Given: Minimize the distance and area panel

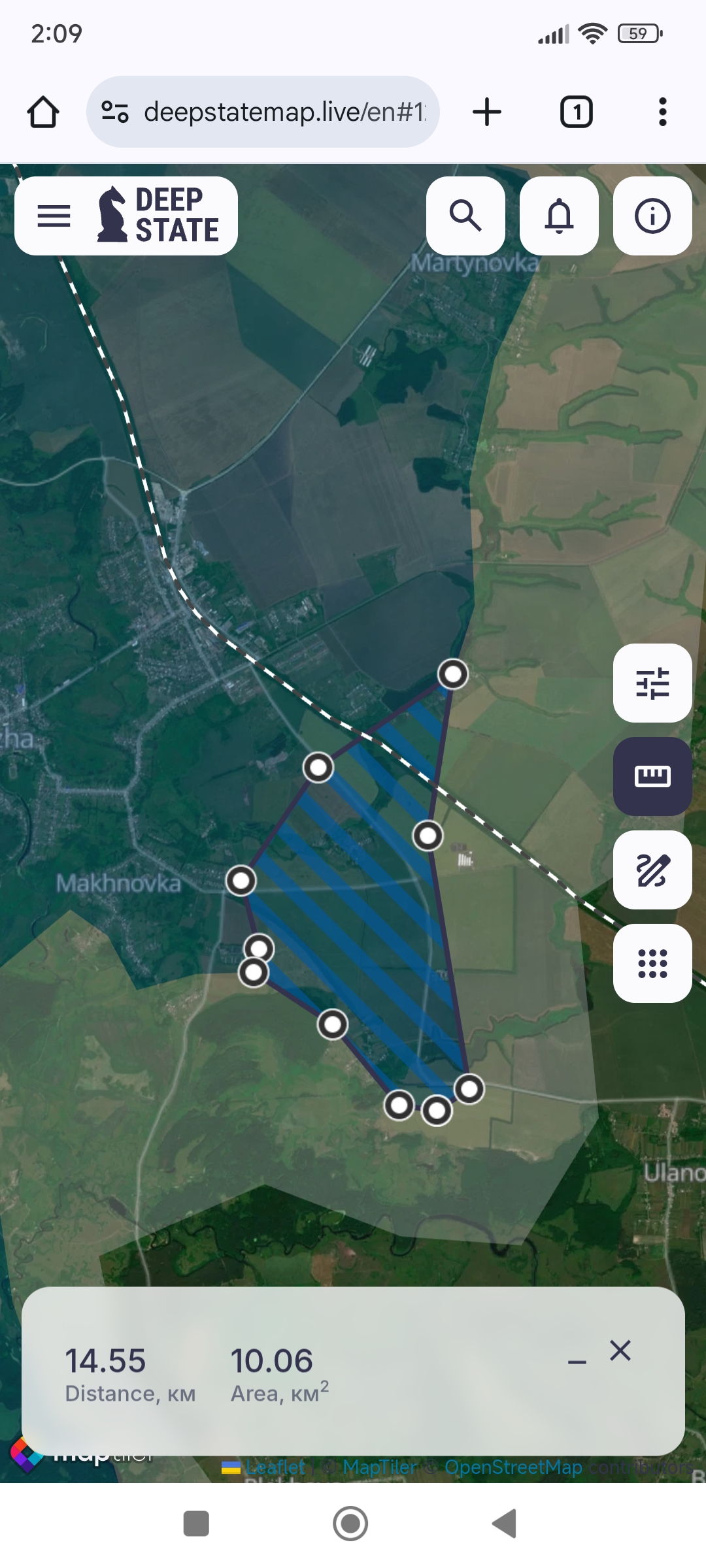Looking at the screenshot, I should (x=577, y=1362).
